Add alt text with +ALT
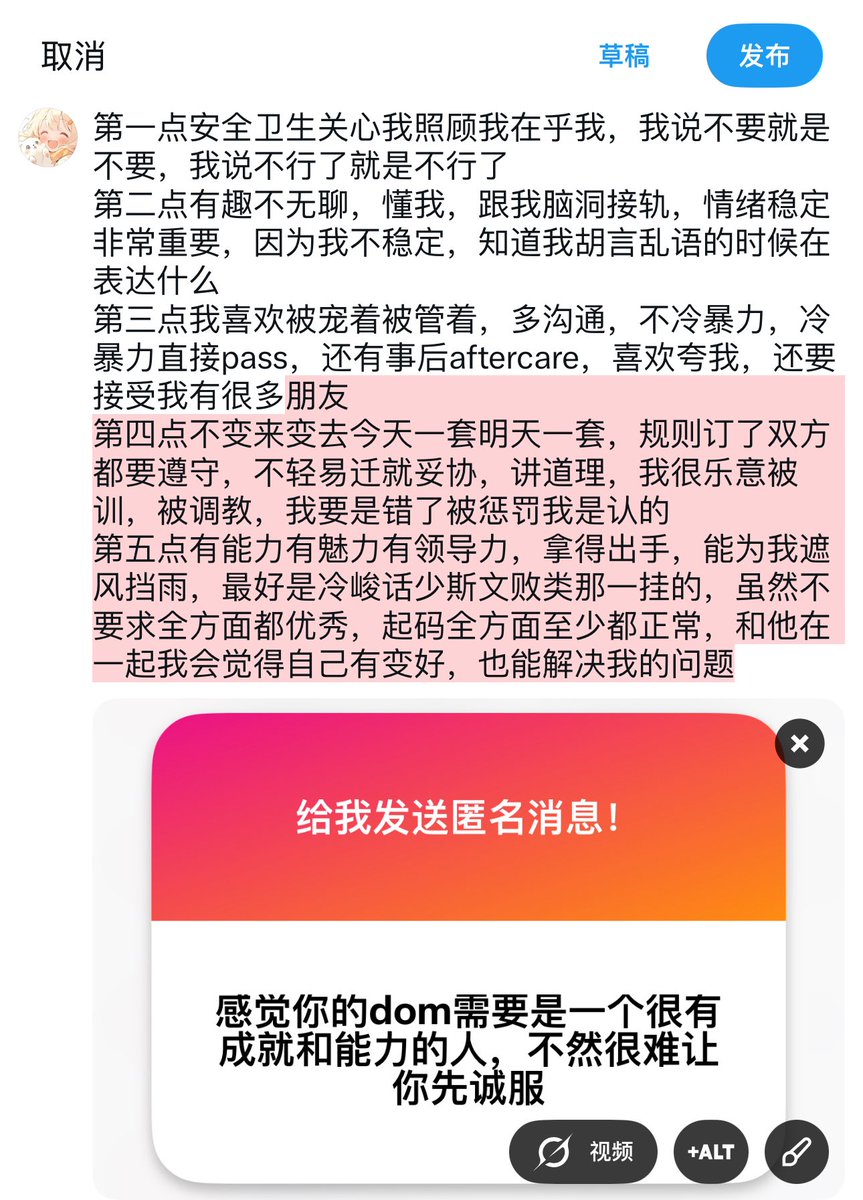The height and width of the screenshot is (1200, 863). (710, 1151)
